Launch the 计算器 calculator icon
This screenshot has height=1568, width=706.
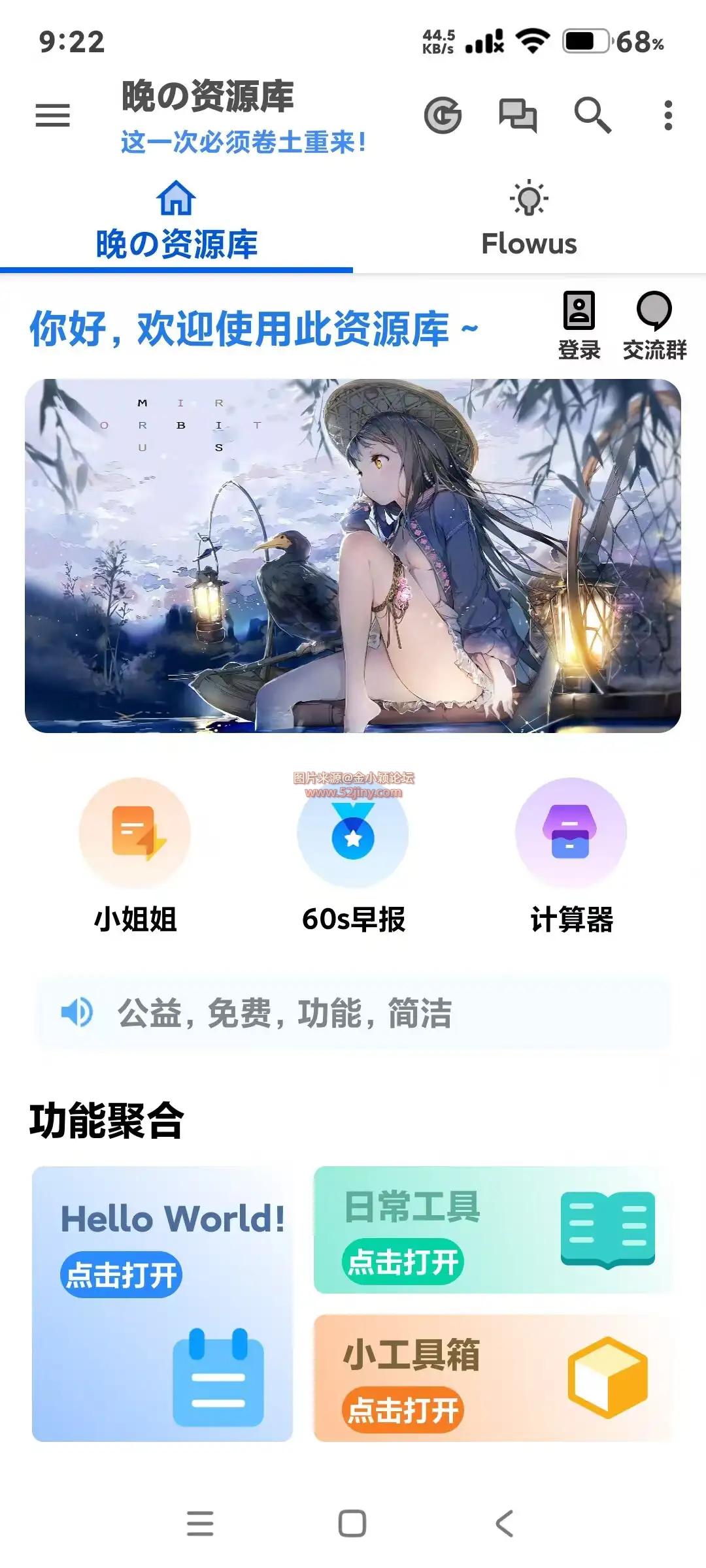tap(571, 832)
